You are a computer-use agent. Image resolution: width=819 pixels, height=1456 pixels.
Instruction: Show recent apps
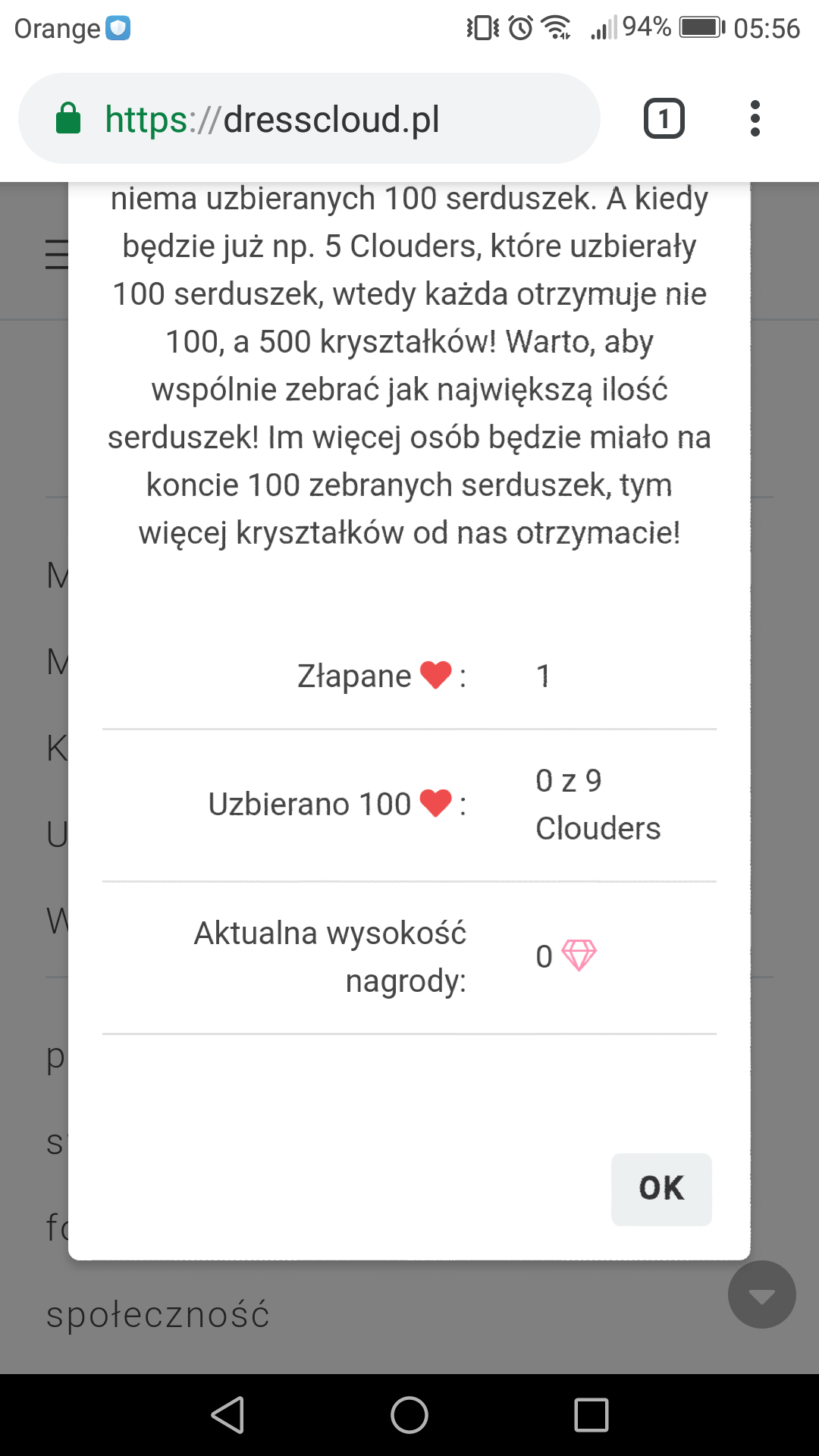591,1415
